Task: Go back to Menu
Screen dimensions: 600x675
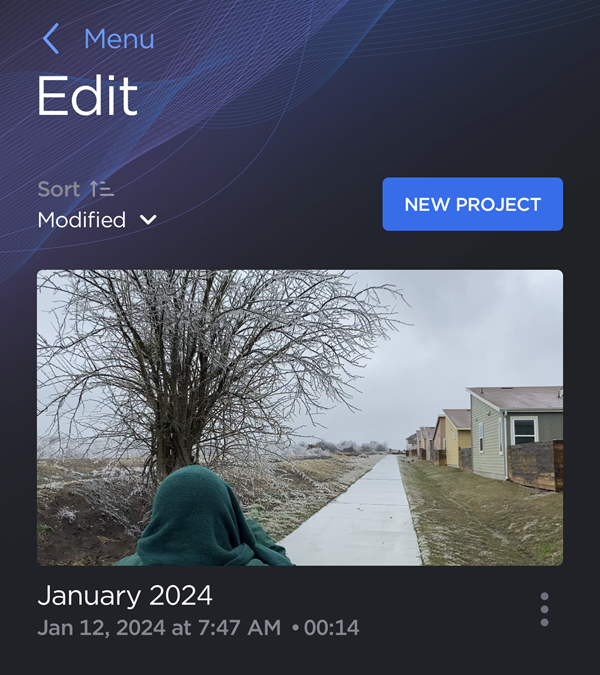Action: [97, 40]
